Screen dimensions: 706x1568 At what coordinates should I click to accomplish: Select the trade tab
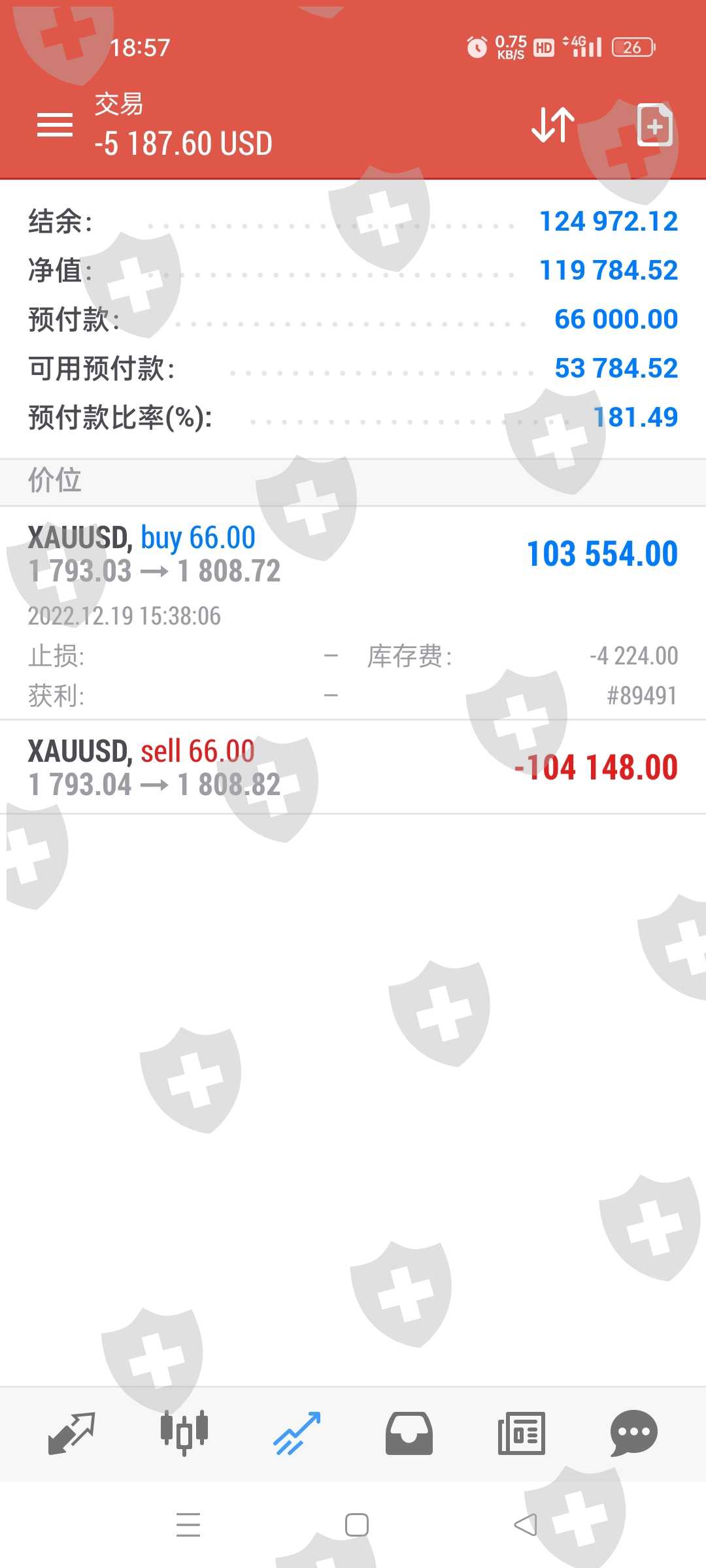click(x=297, y=1433)
